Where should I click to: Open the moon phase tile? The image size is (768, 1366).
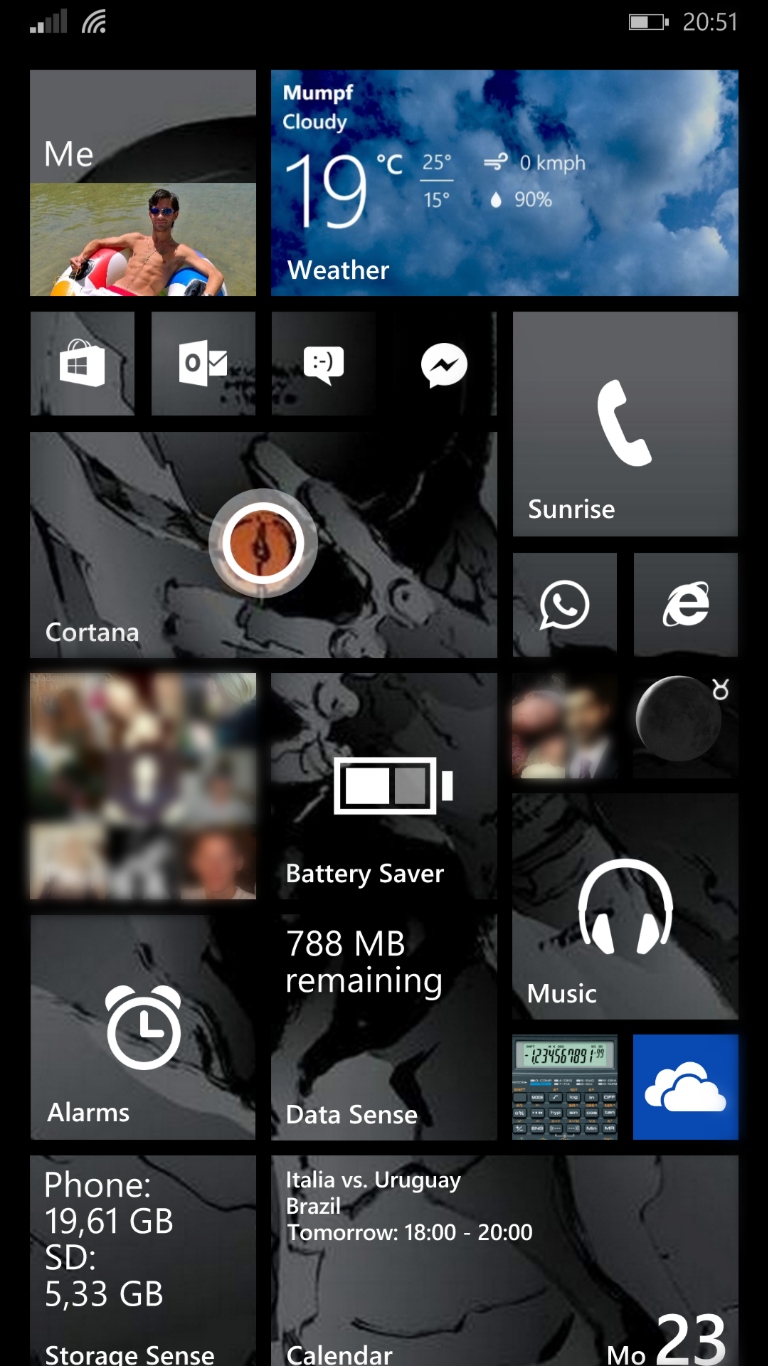tap(686, 726)
